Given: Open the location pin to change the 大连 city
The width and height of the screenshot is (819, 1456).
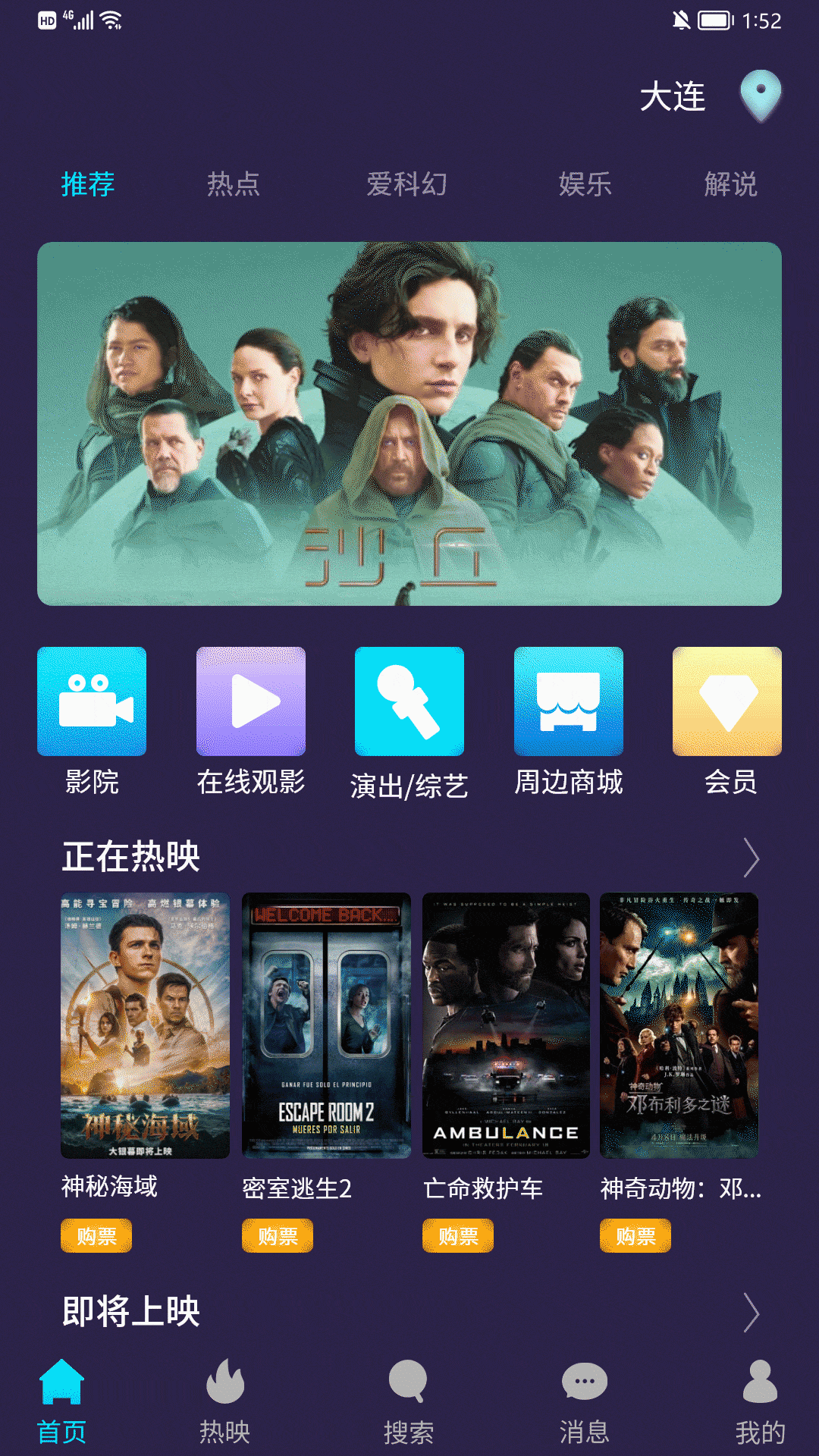Looking at the screenshot, I should pyautogui.click(x=761, y=96).
